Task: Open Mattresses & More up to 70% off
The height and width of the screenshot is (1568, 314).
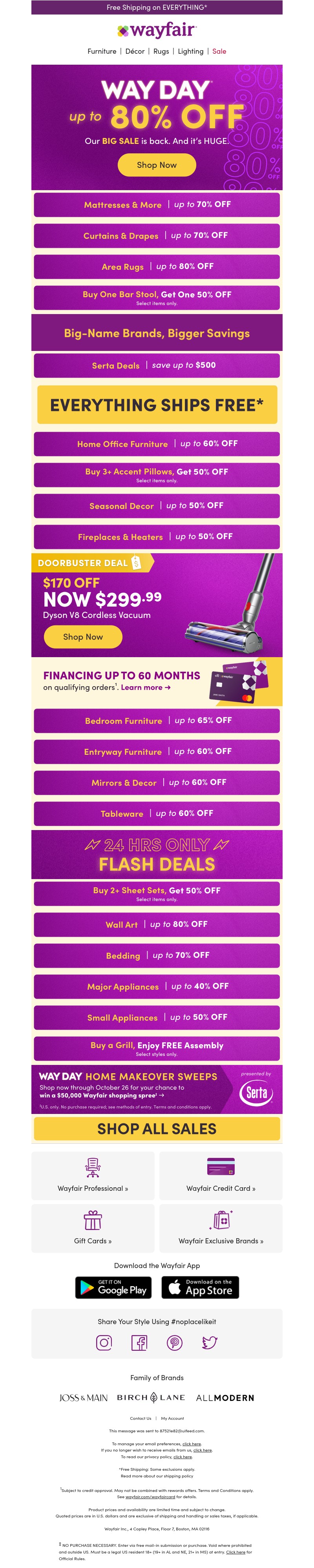Action: (x=157, y=205)
